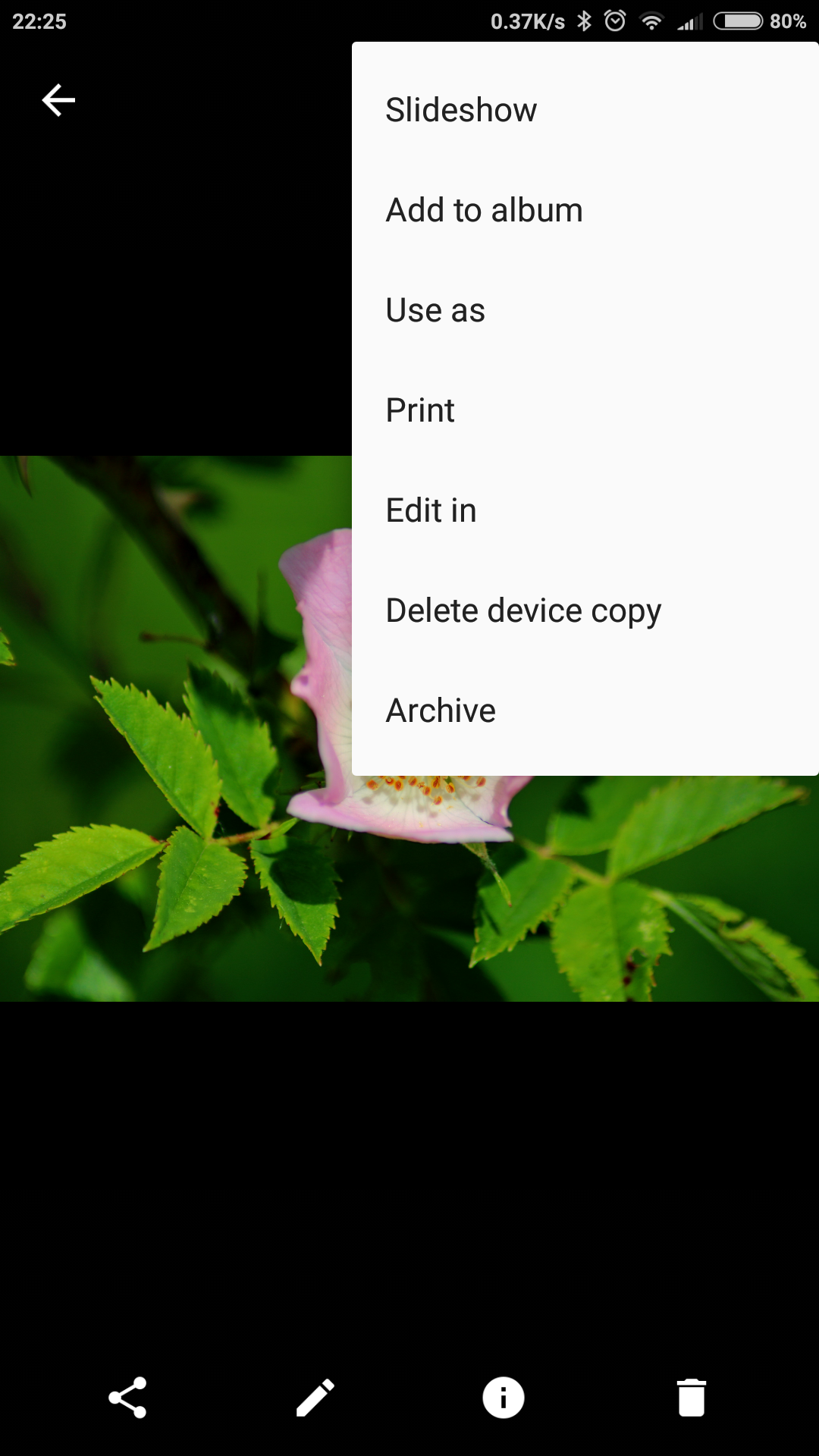Select Delete device copy
Image resolution: width=819 pixels, height=1456 pixels.
tap(585, 610)
